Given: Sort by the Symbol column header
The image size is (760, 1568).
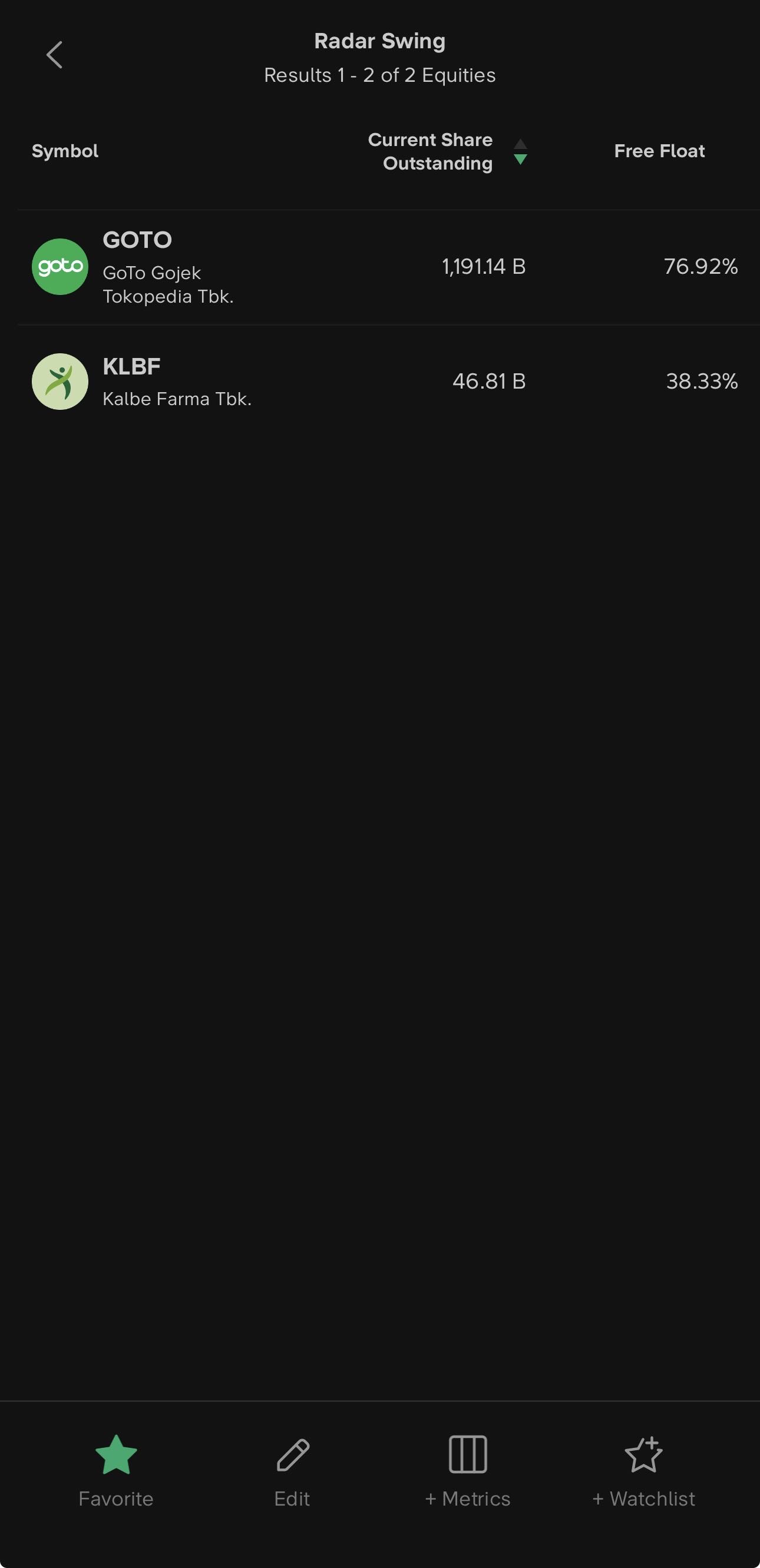Looking at the screenshot, I should coord(65,151).
